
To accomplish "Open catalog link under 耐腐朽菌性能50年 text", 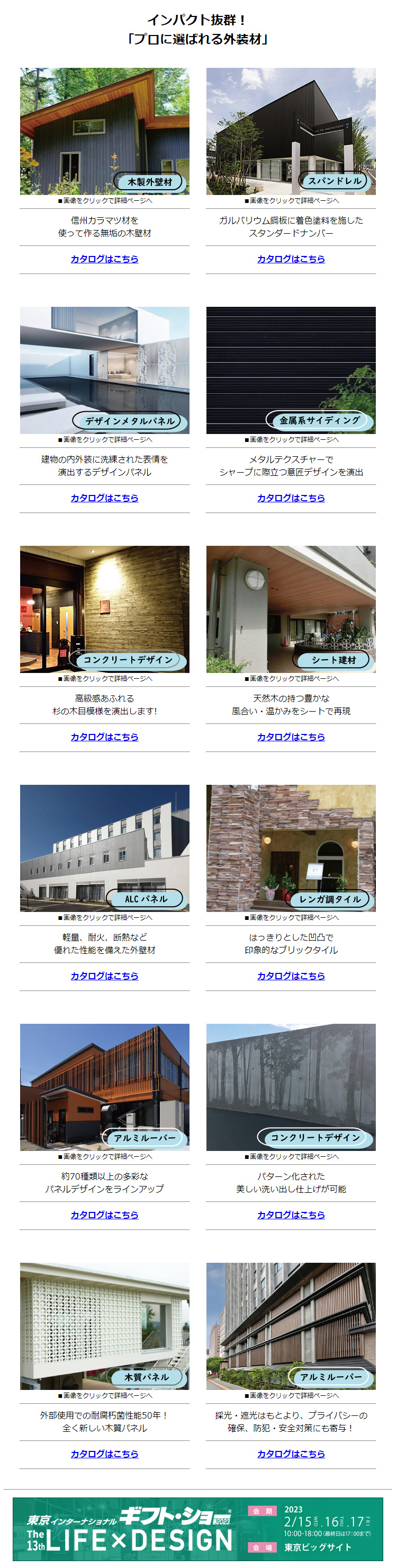I will [x=105, y=1454].
